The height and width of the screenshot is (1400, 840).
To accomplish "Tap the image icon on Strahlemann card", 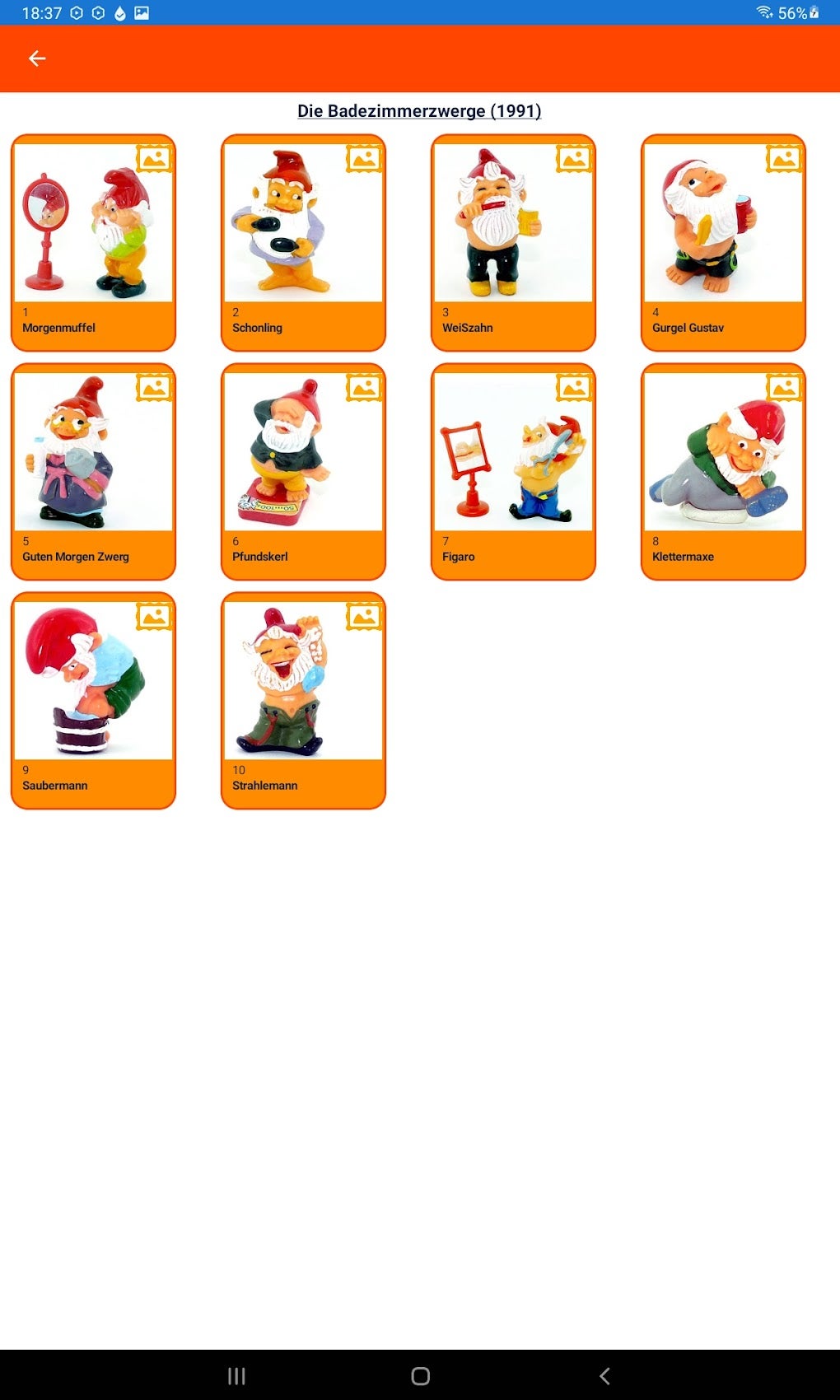I will (x=363, y=616).
